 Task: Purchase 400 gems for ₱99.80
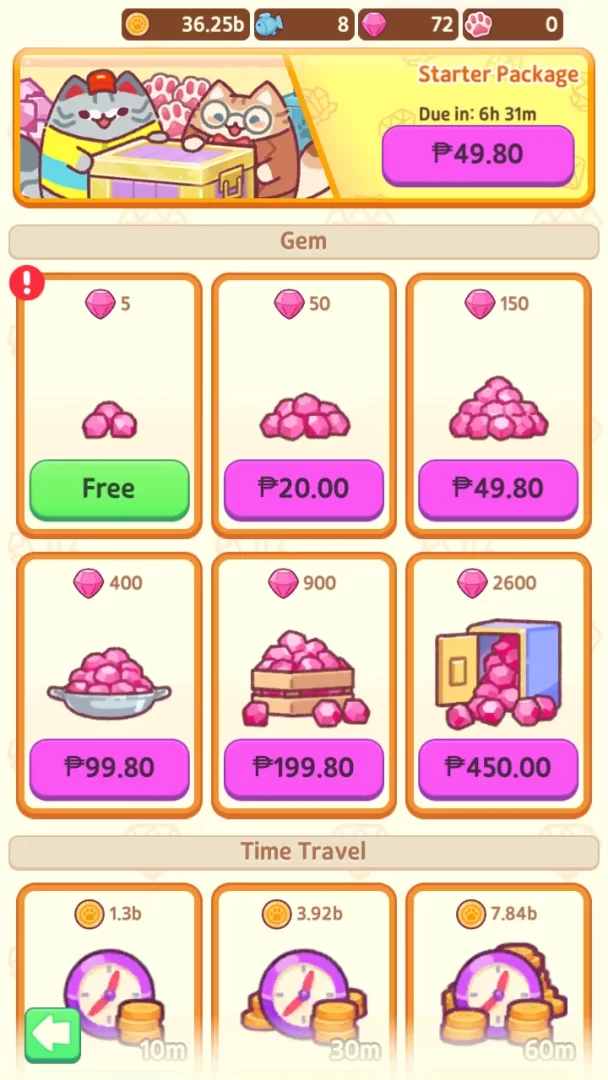coord(109,768)
